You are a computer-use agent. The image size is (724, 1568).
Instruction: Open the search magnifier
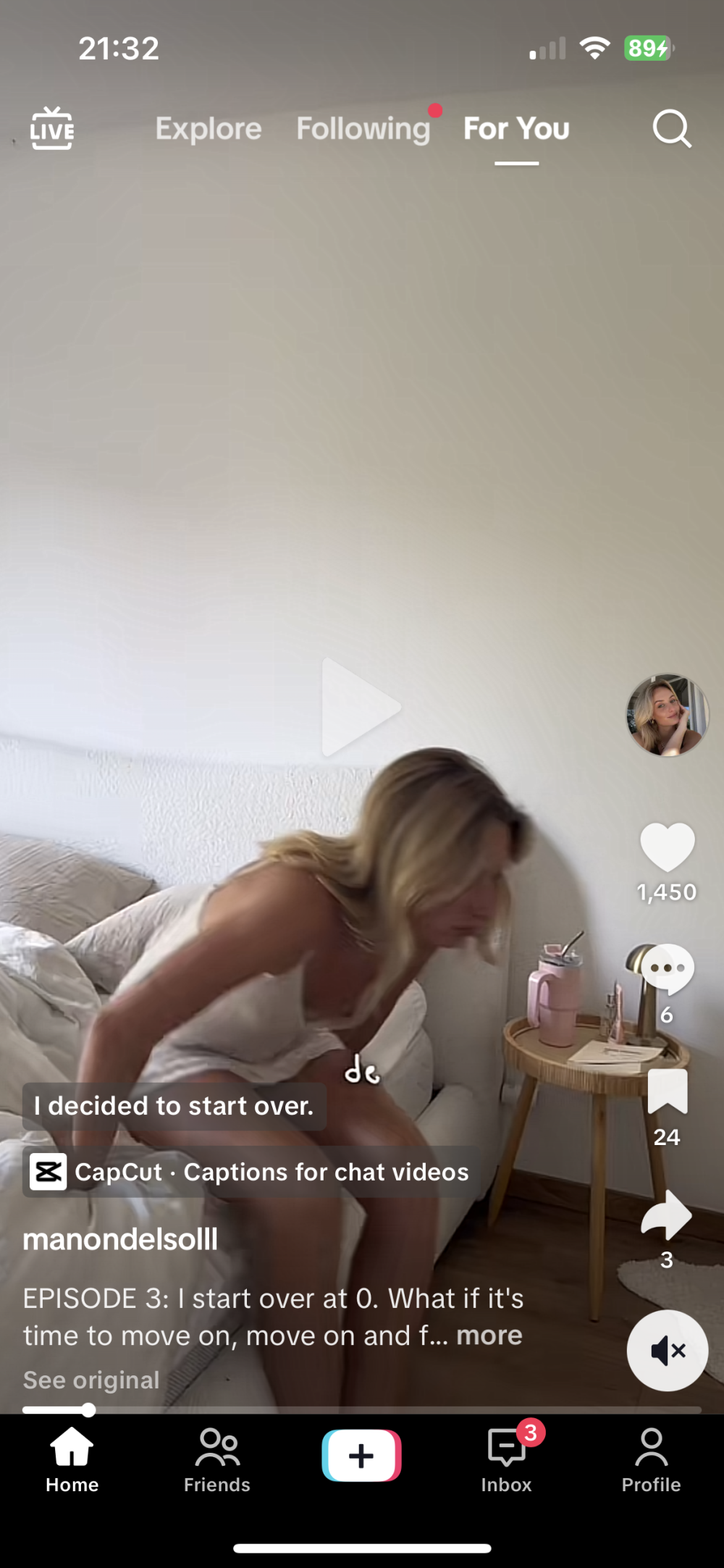[x=671, y=129]
